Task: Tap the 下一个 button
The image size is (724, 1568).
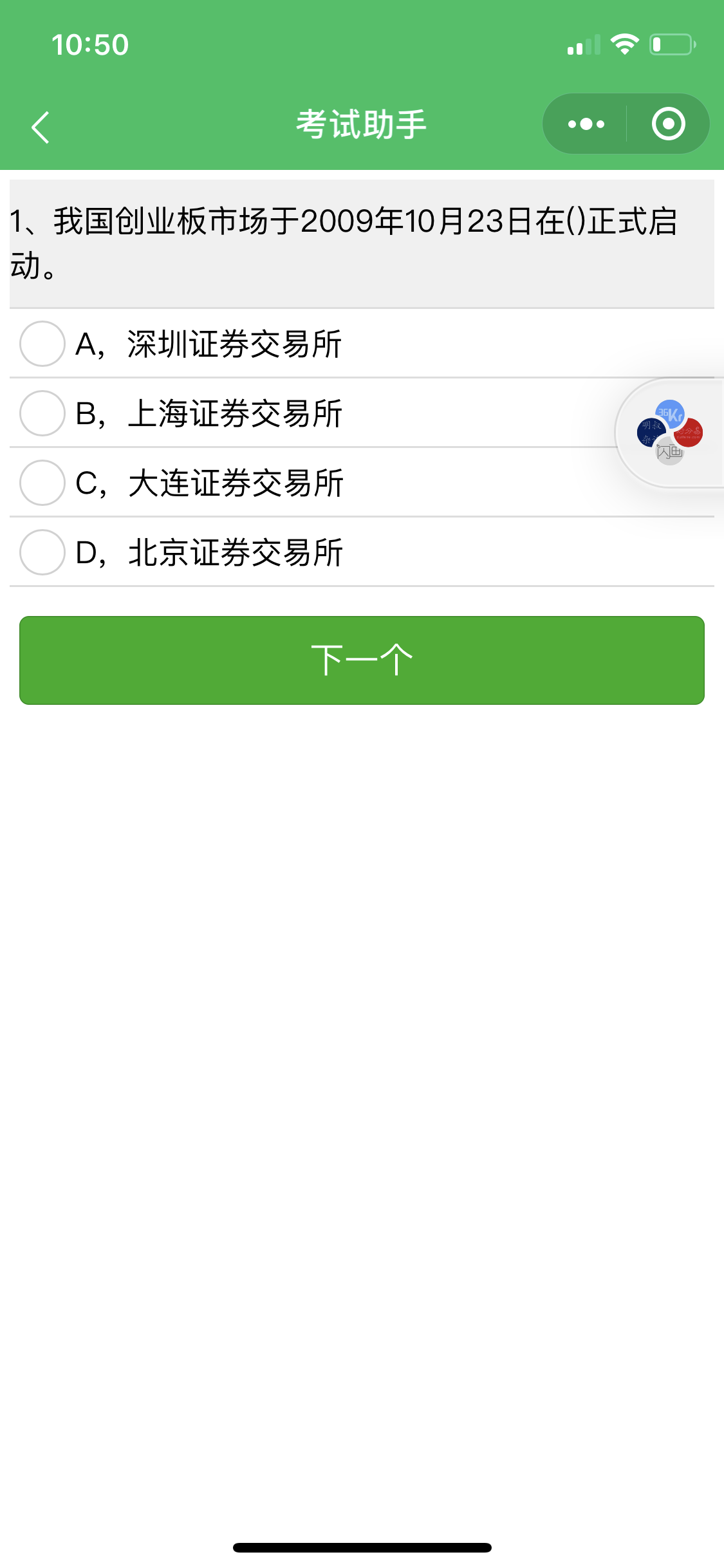Action: 362,660
